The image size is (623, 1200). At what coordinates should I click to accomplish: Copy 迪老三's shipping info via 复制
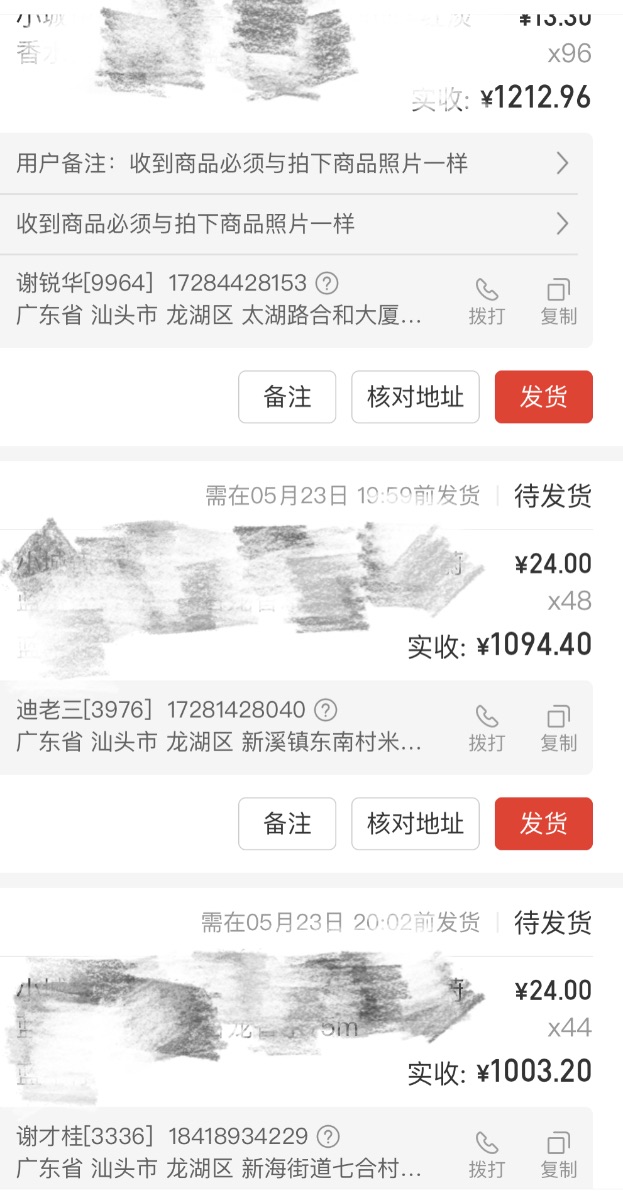(x=558, y=727)
